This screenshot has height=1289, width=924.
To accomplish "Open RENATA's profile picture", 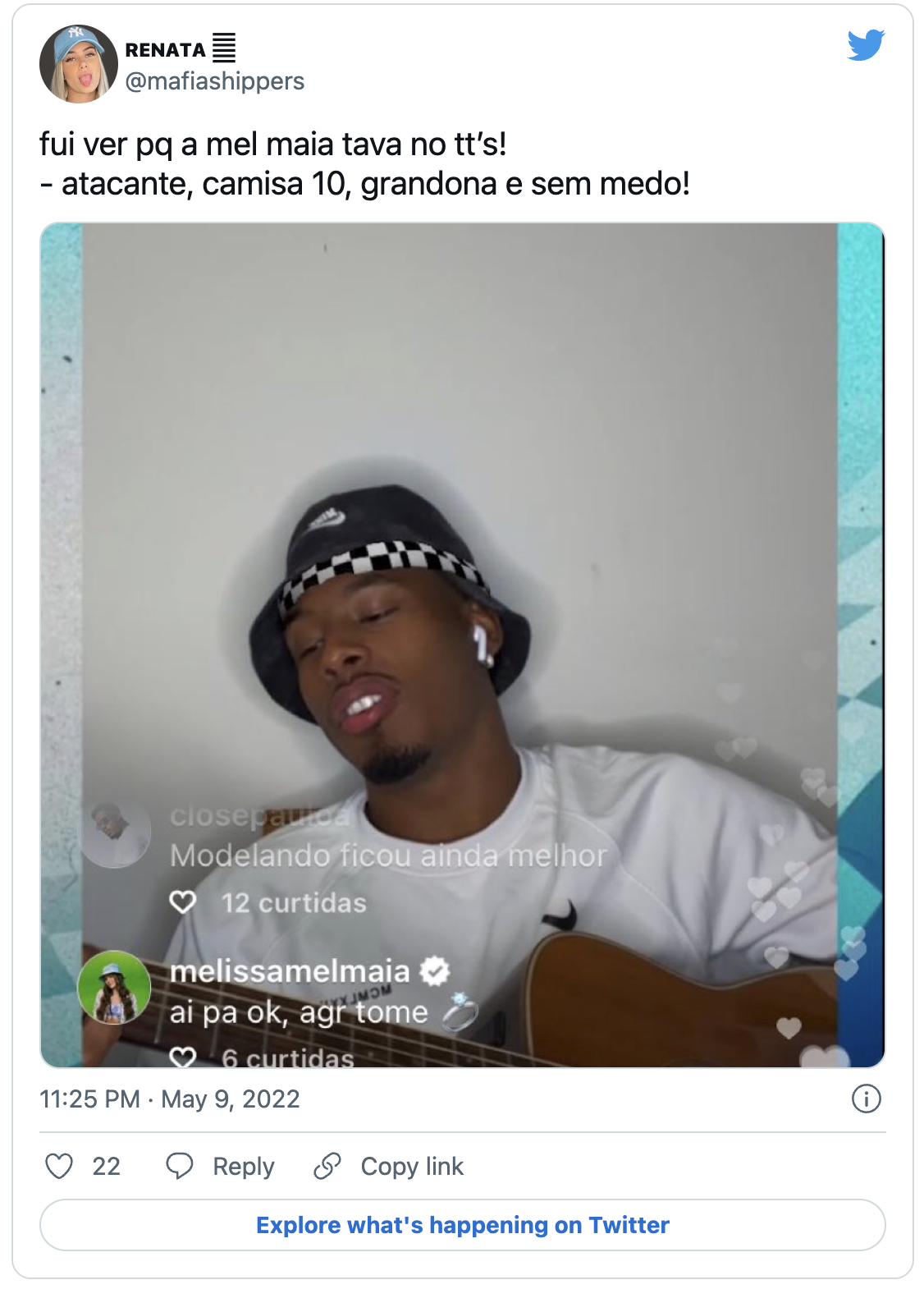I will pos(79,64).
